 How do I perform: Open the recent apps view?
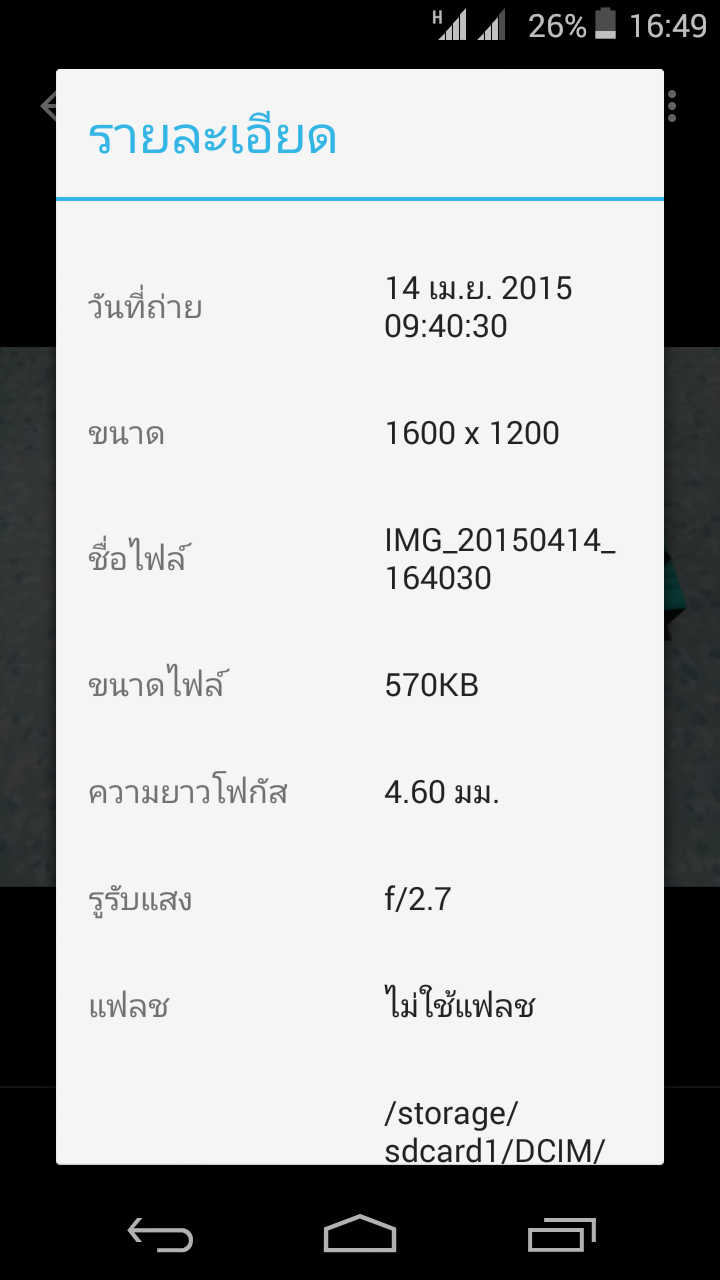561,1234
